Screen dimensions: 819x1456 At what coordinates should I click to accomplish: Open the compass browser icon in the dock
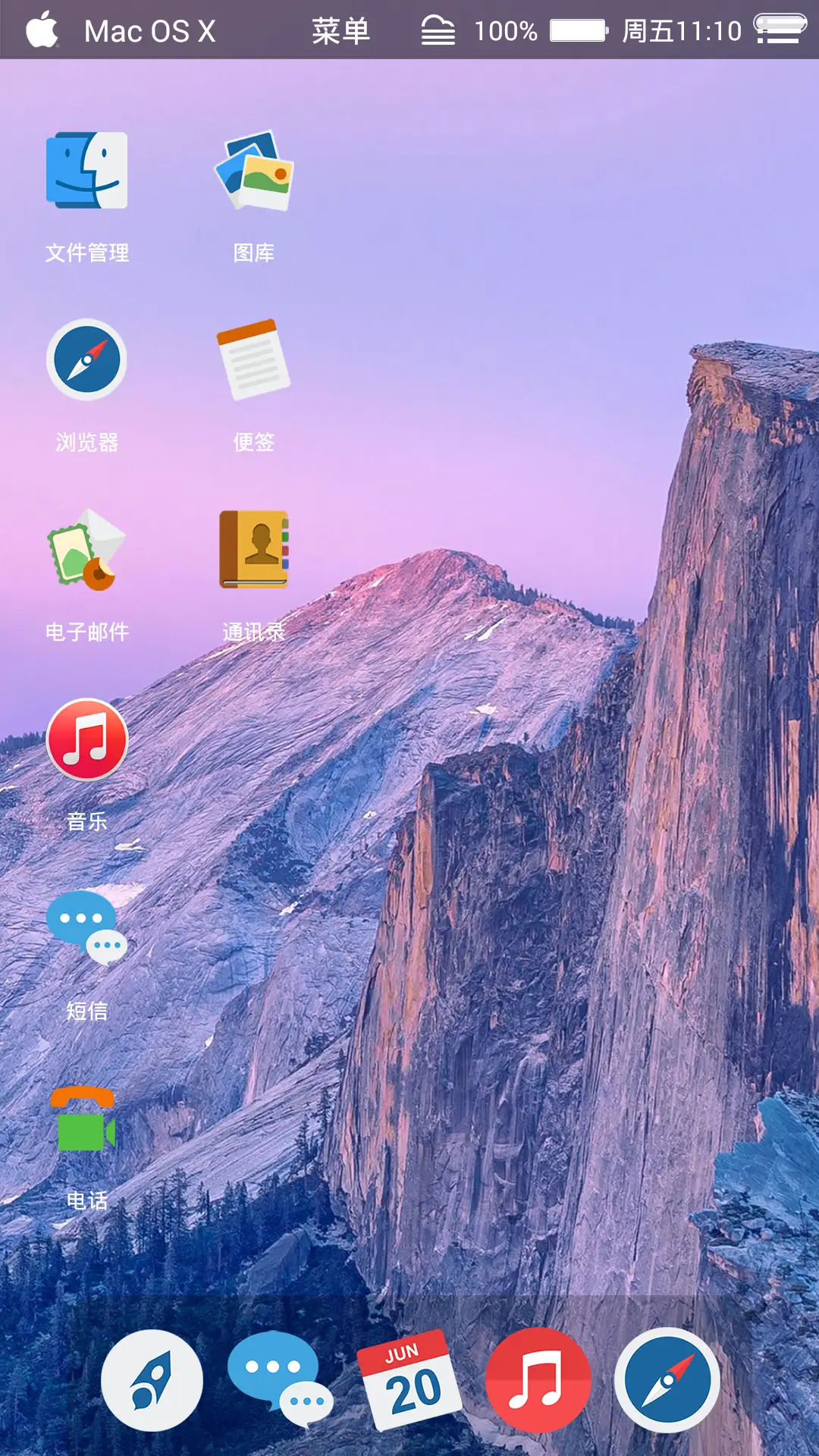coord(667,1380)
